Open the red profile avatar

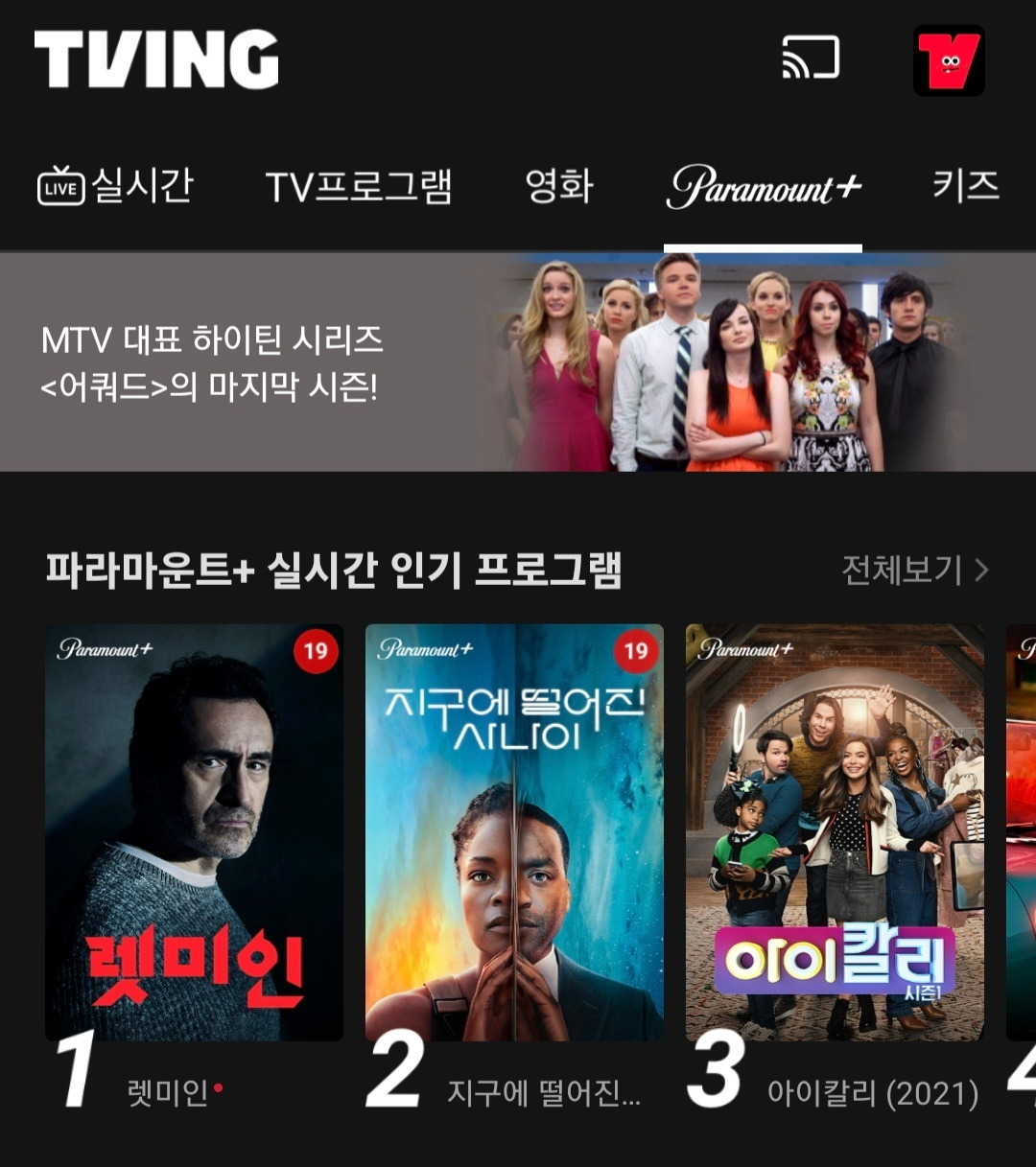click(949, 60)
